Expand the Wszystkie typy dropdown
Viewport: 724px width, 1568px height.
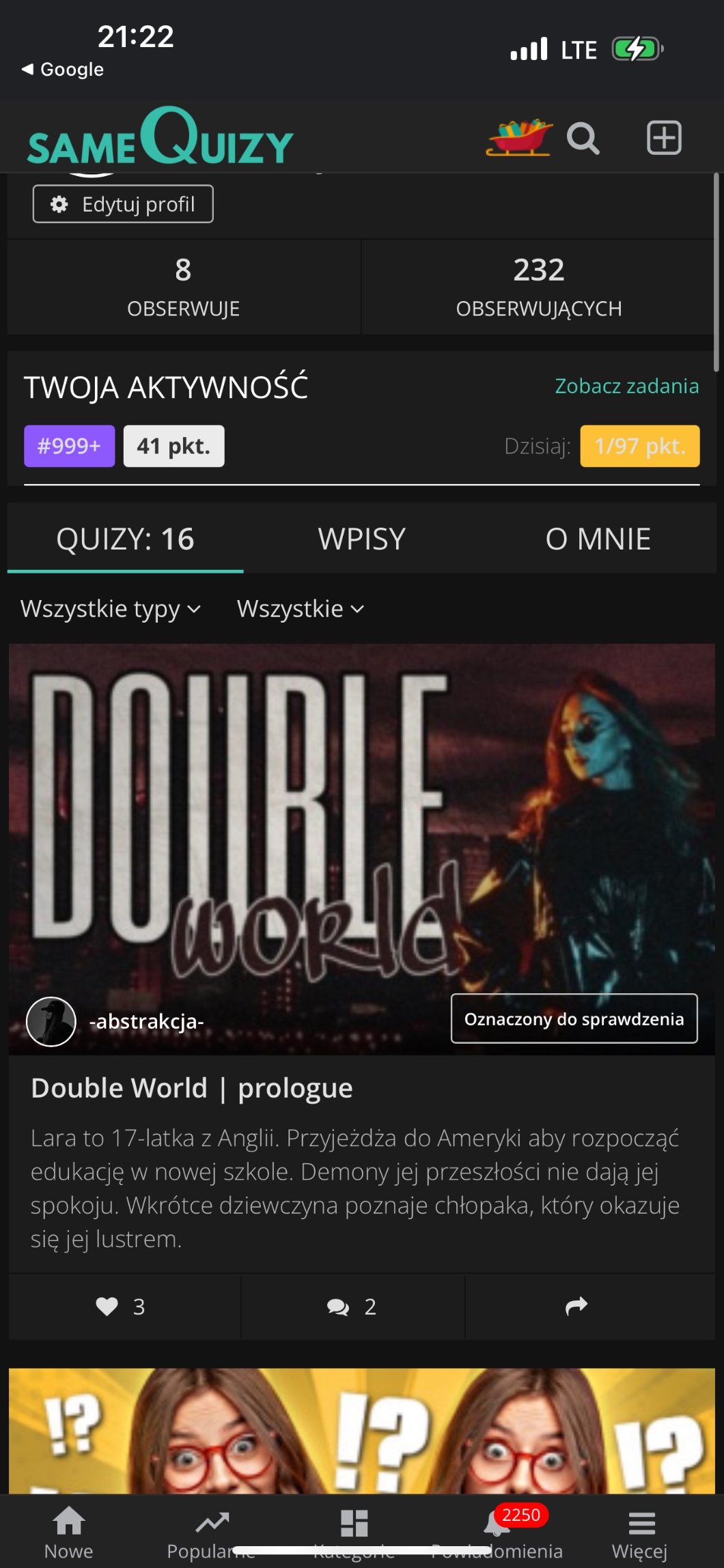tap(111, 609)
